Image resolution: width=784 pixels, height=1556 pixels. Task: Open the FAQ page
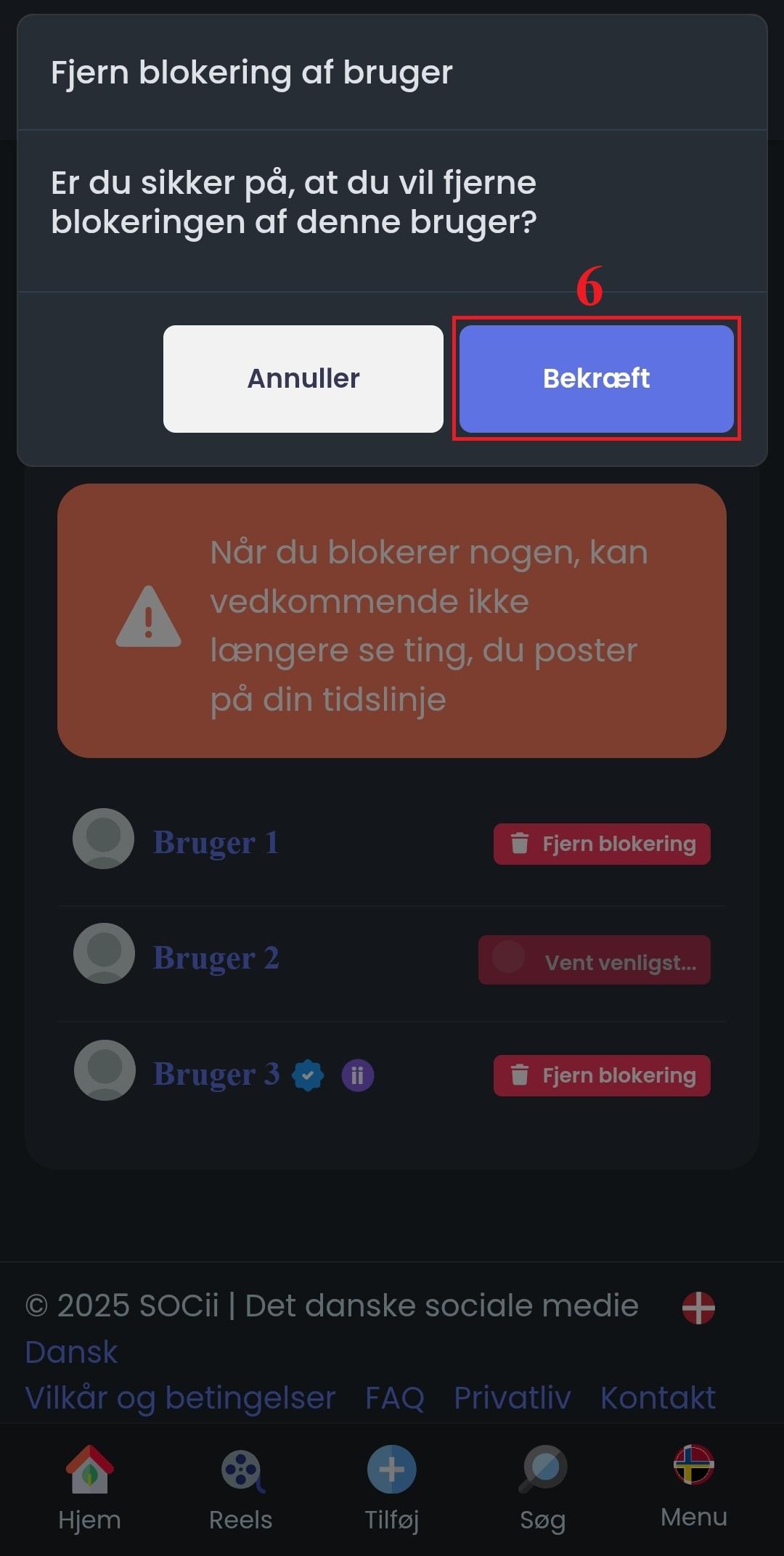pos(394,1398)
